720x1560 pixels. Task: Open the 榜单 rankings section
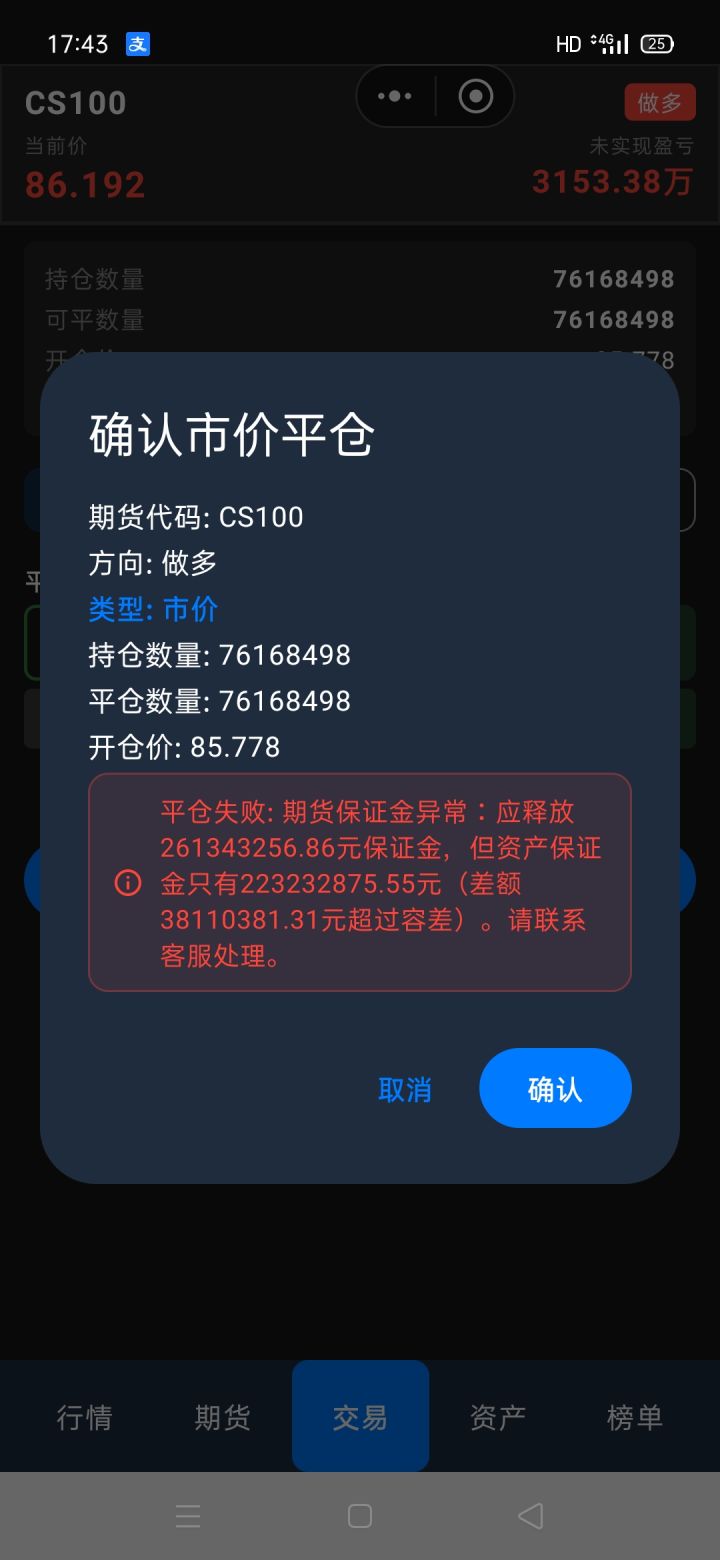(633, 1417)
